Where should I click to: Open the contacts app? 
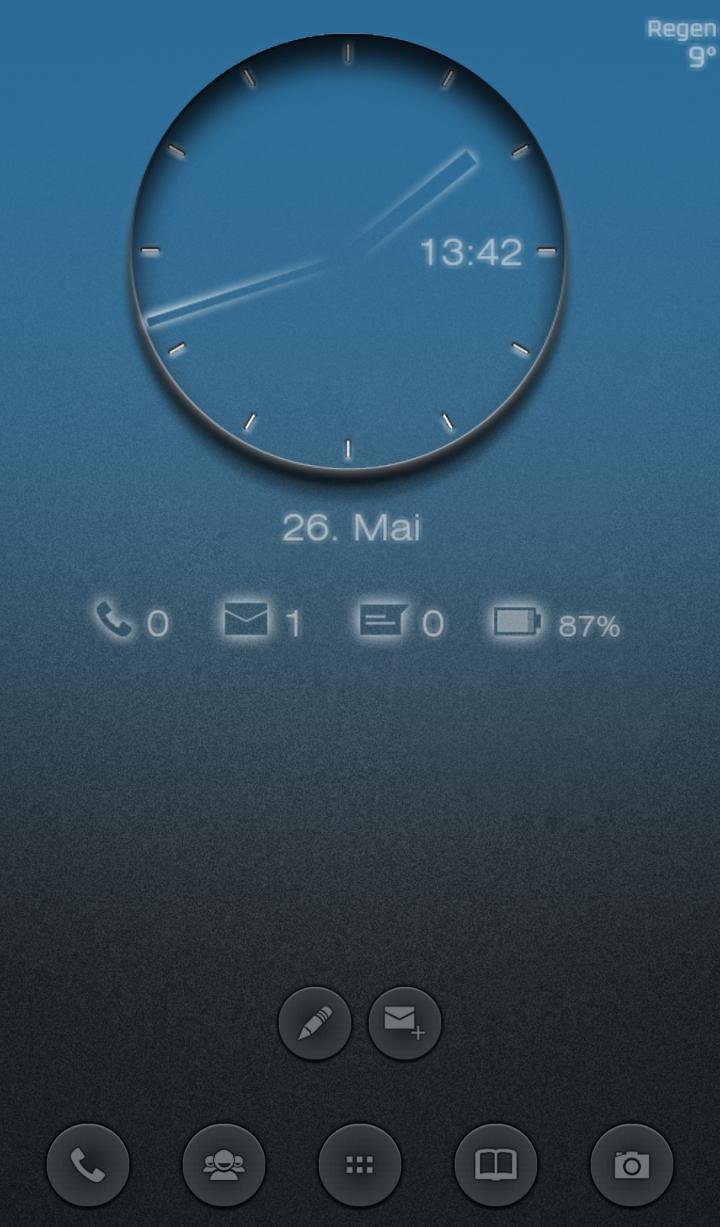tap(224, 1165)
